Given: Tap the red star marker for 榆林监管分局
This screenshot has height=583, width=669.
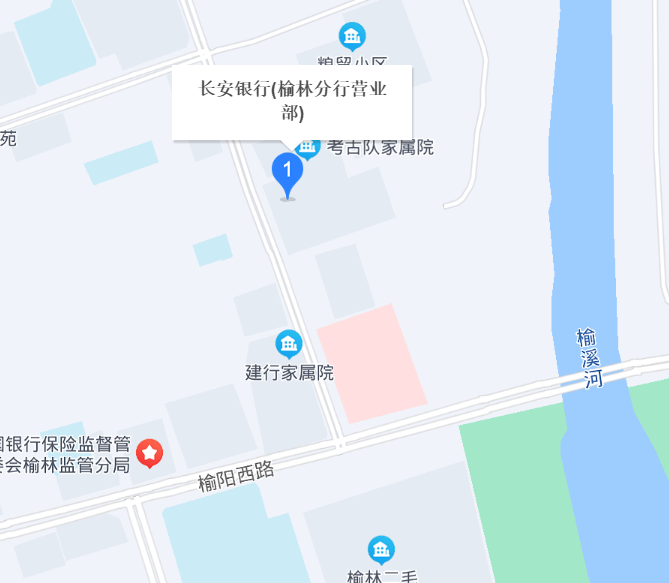Looking at the screenshot, I should click(150, 454).
